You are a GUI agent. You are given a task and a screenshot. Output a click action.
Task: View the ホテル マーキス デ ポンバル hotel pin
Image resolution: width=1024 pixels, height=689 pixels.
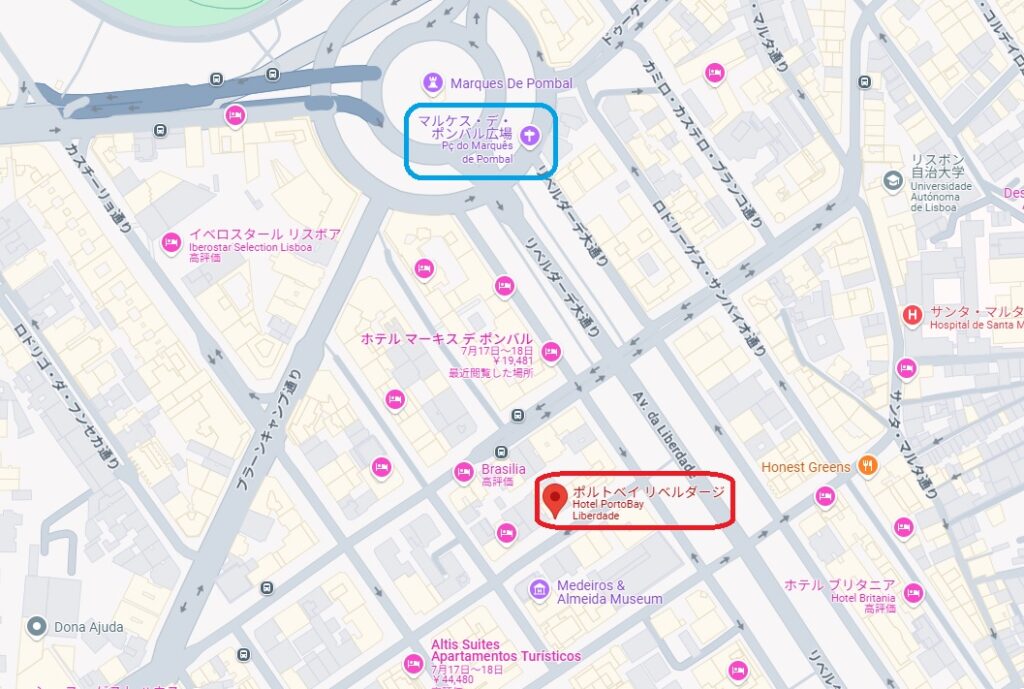551,351
